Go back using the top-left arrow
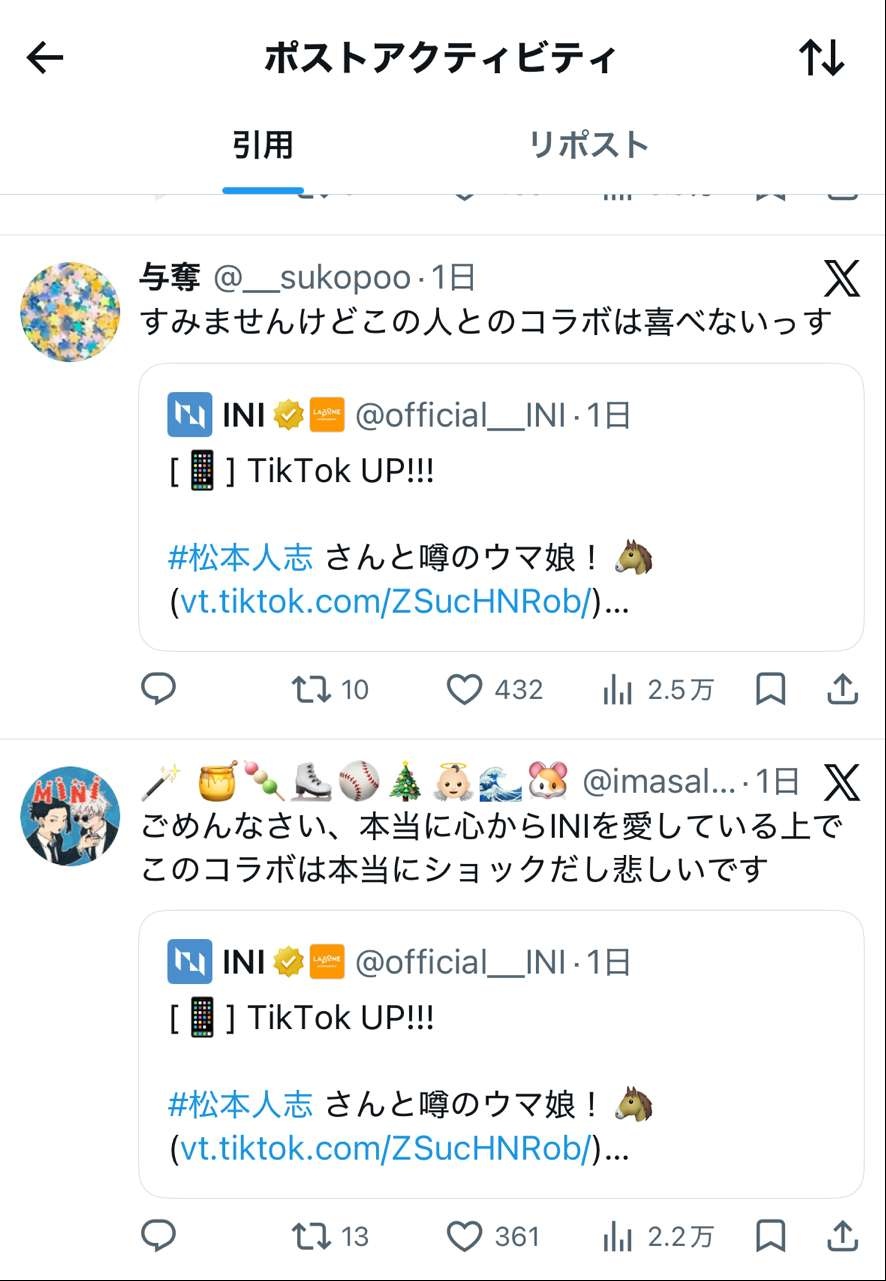The height and width of the screenshot is (1281, 886). pos(45,59)
